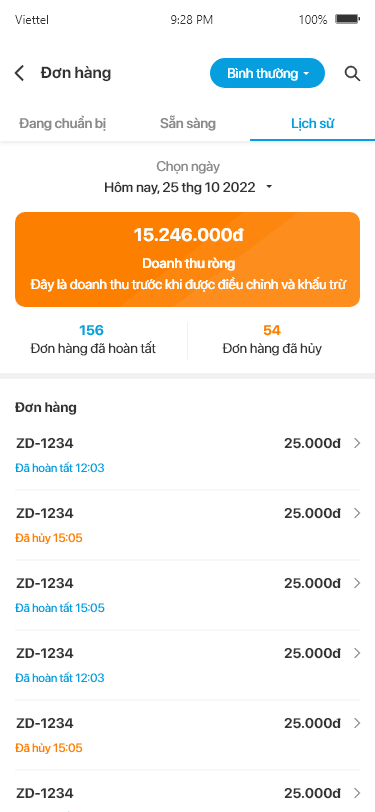This screenshot has height=812, width=375.
Task: Select the Lịch sử tab
Action: pos(312,124)
